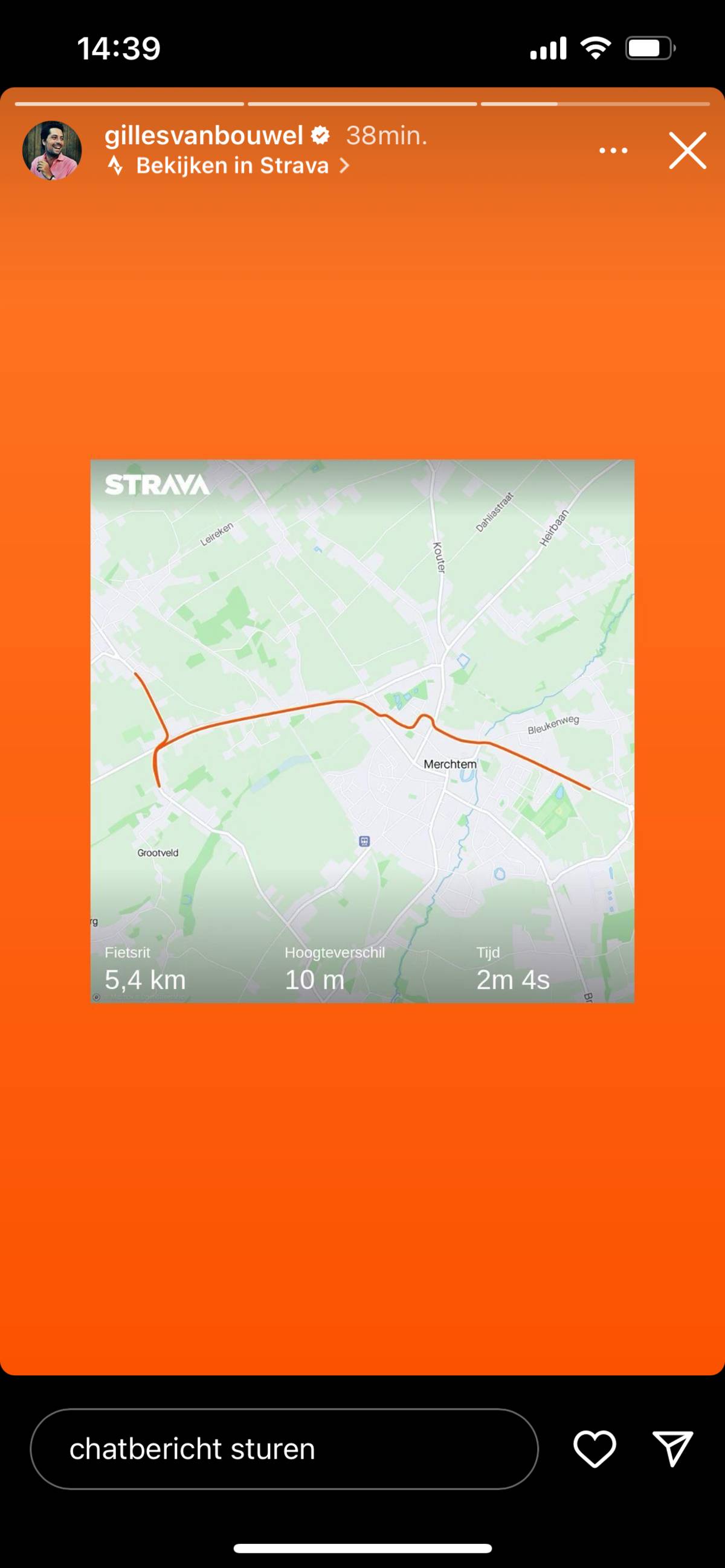Close the story viewer

[687, 150]
